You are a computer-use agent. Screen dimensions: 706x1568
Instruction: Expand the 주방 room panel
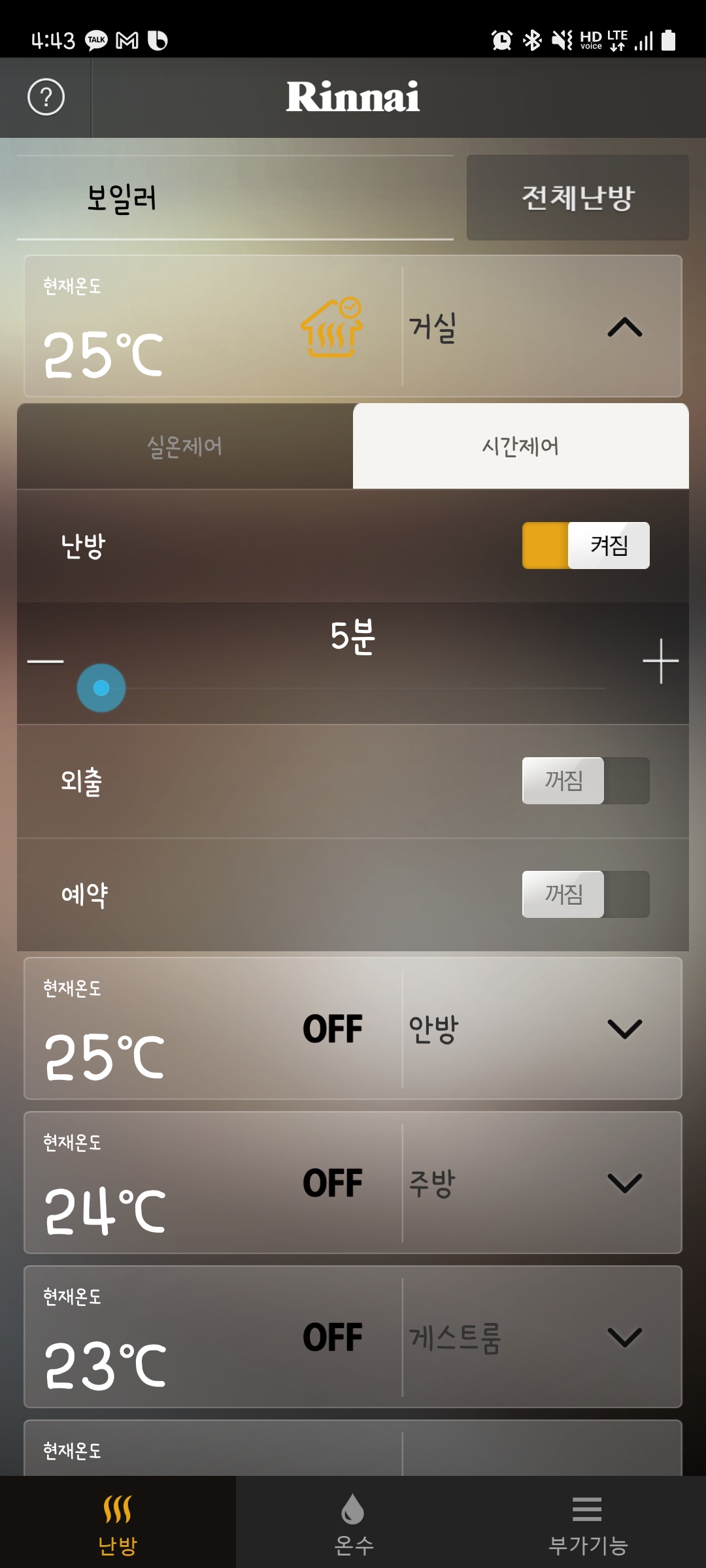[x=624, y=1183]
